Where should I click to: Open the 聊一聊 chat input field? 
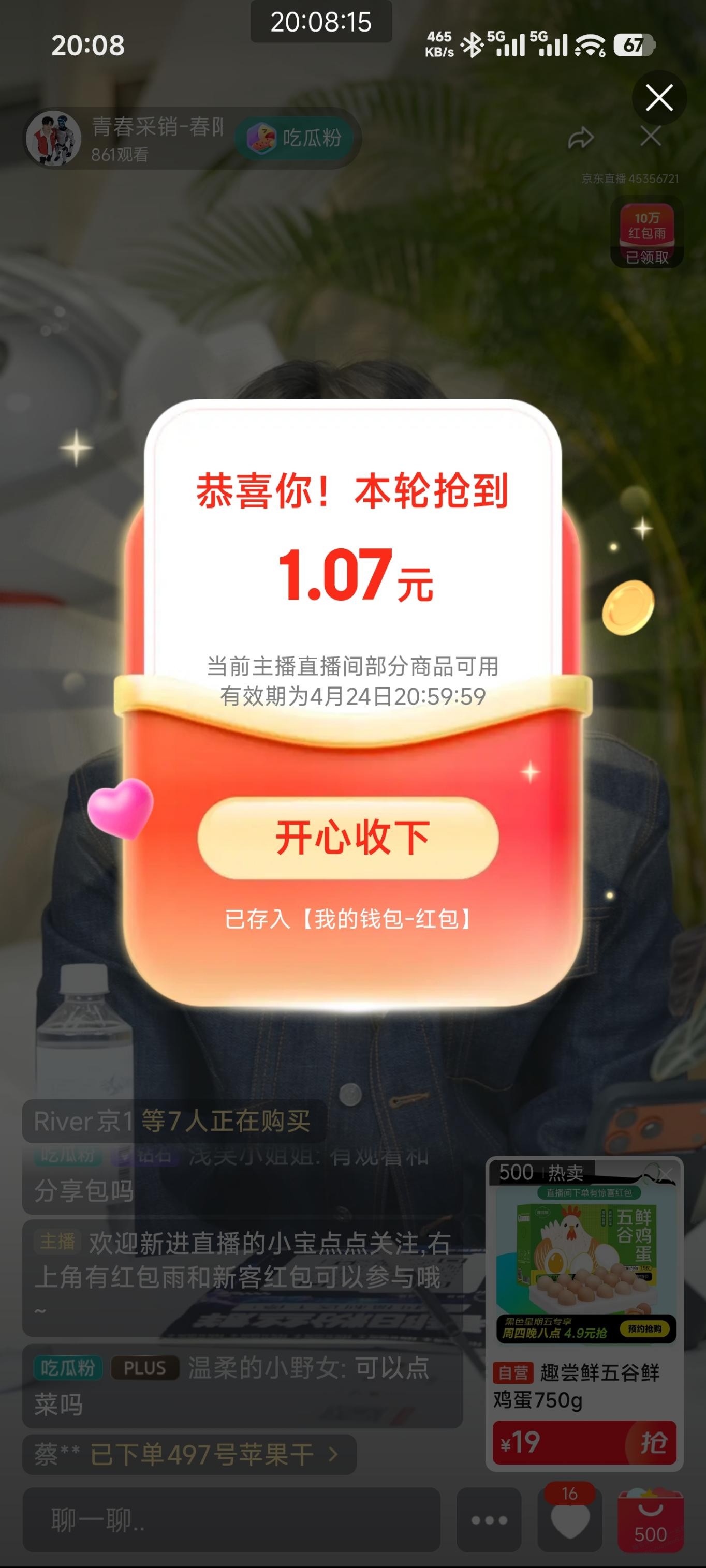(x=231, y=1520)
